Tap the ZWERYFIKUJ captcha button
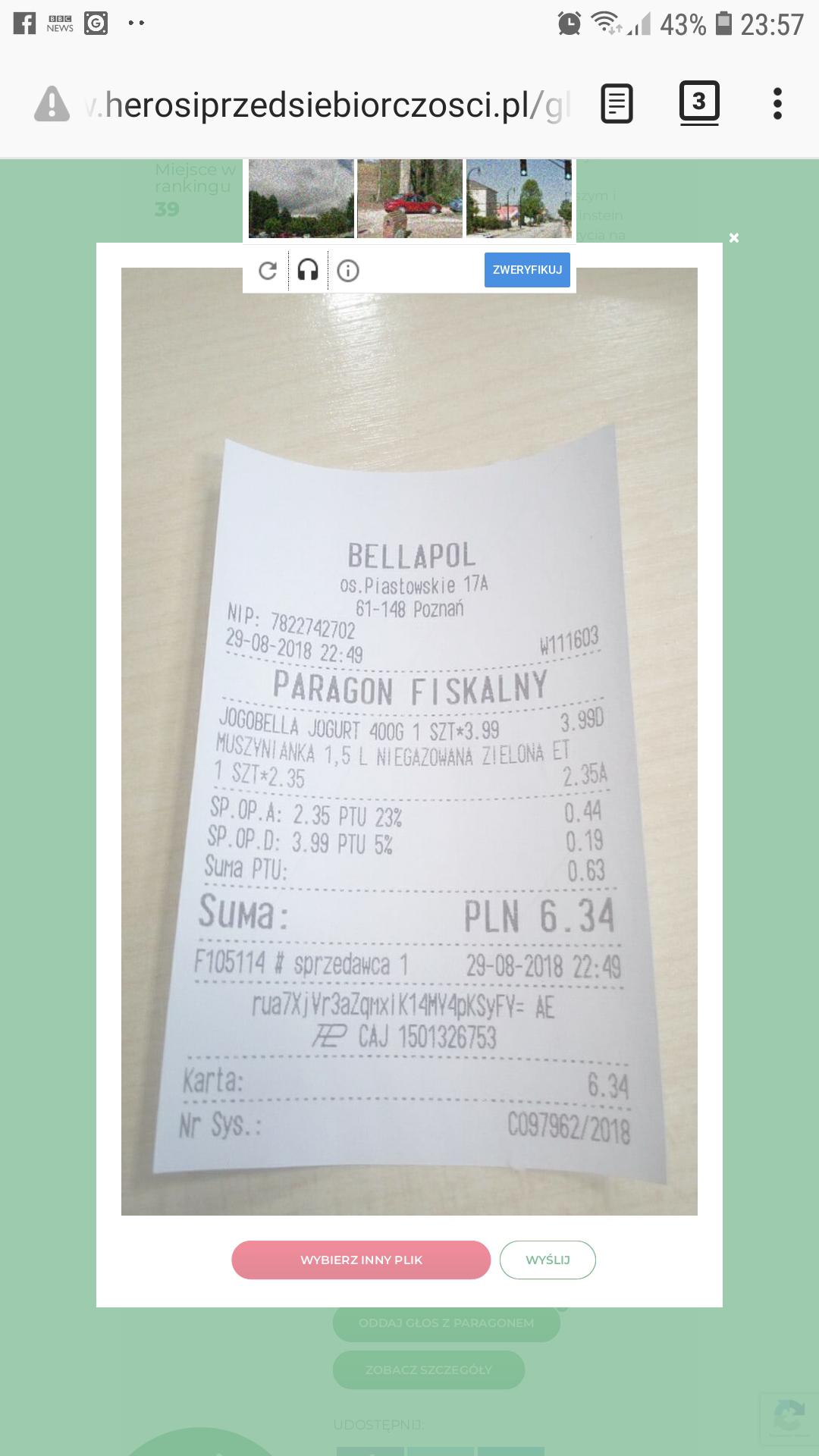819x1456 pixels. point(527,270)
